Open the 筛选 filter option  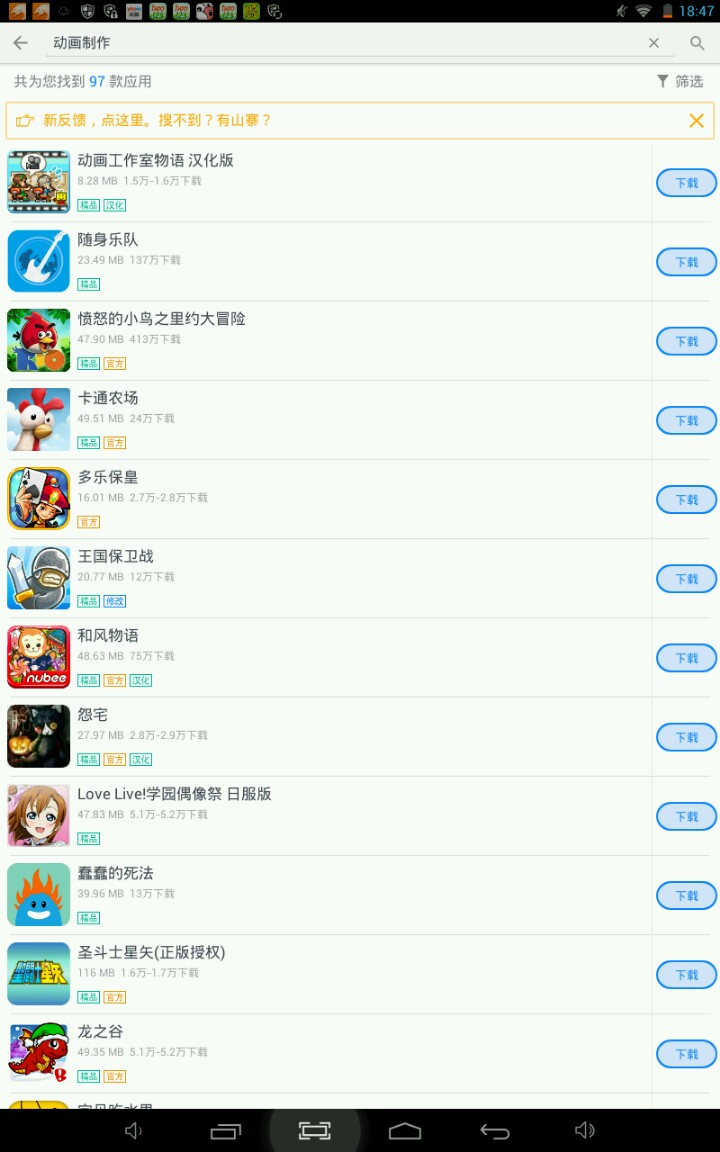pyautogui.click(x=680, y=82)
